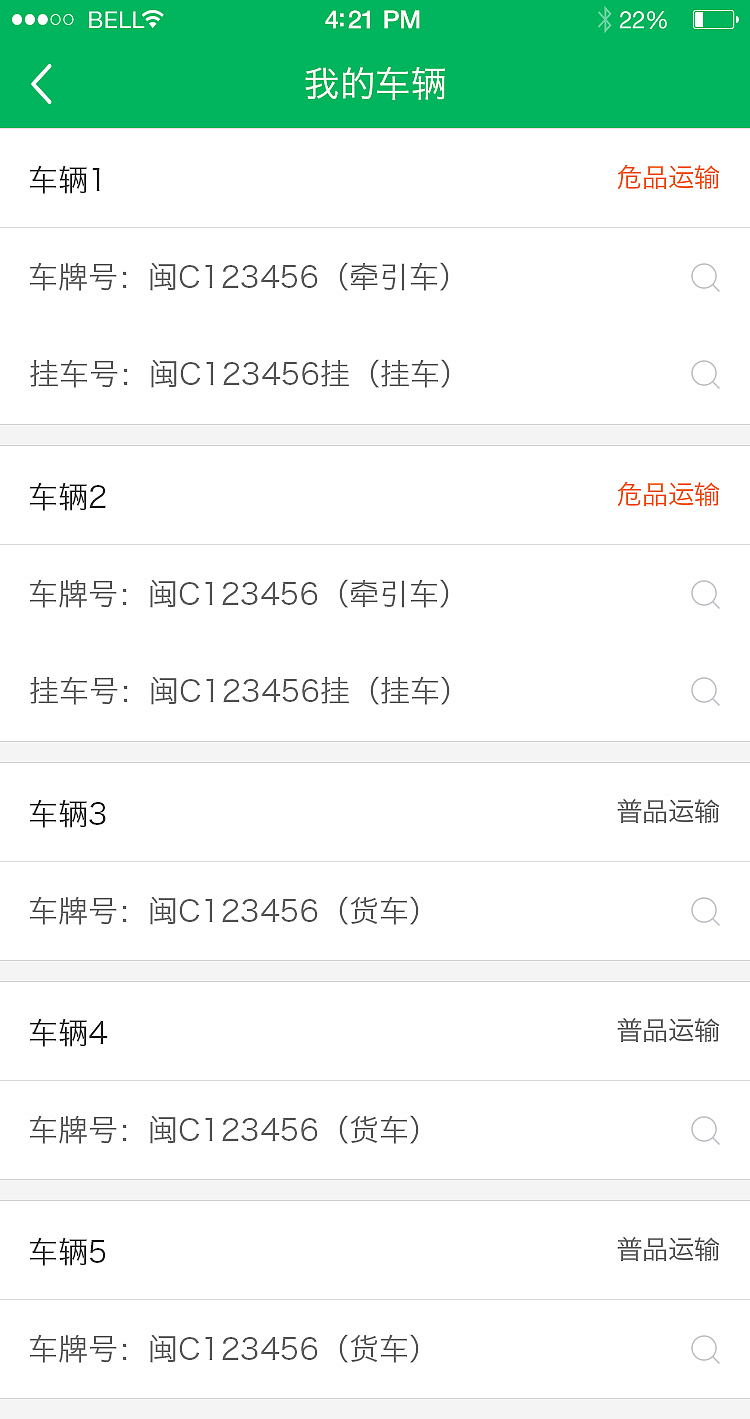This screenshot has height=1419, width=750.
Task: Tap the Bluetooth icon in the status bar
Action: coord(603,18)
